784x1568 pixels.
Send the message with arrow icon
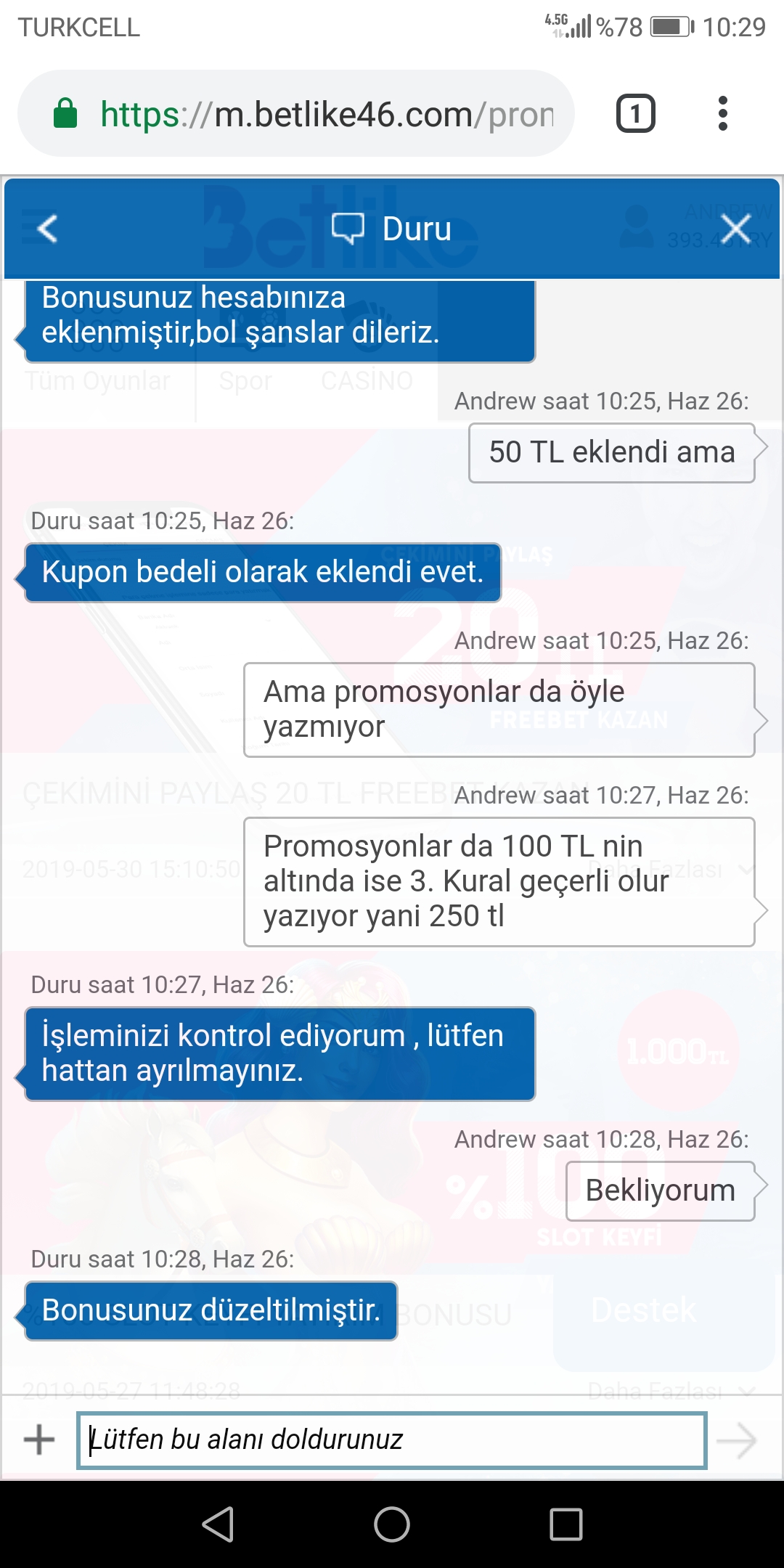[737, 1440]
